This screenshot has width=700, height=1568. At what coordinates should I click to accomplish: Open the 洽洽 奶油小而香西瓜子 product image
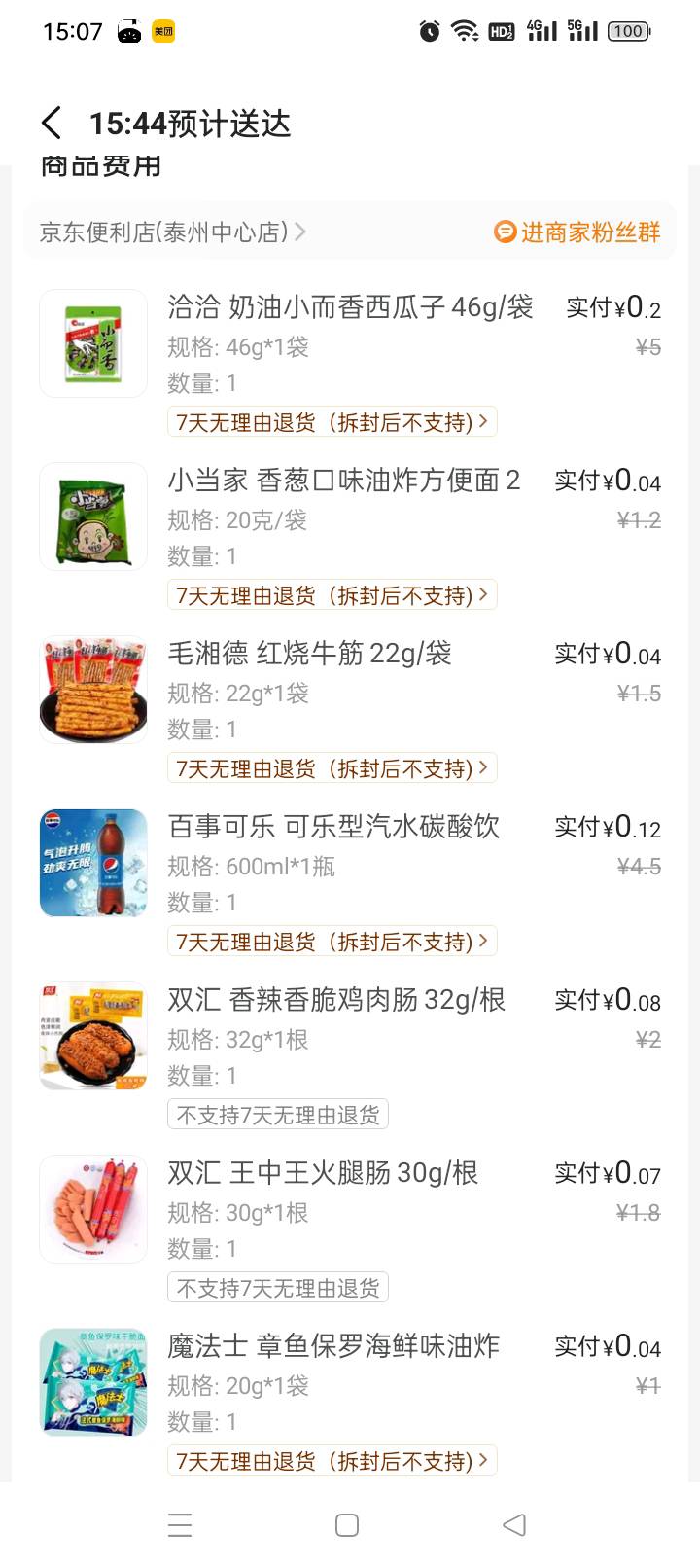point(93,343)
